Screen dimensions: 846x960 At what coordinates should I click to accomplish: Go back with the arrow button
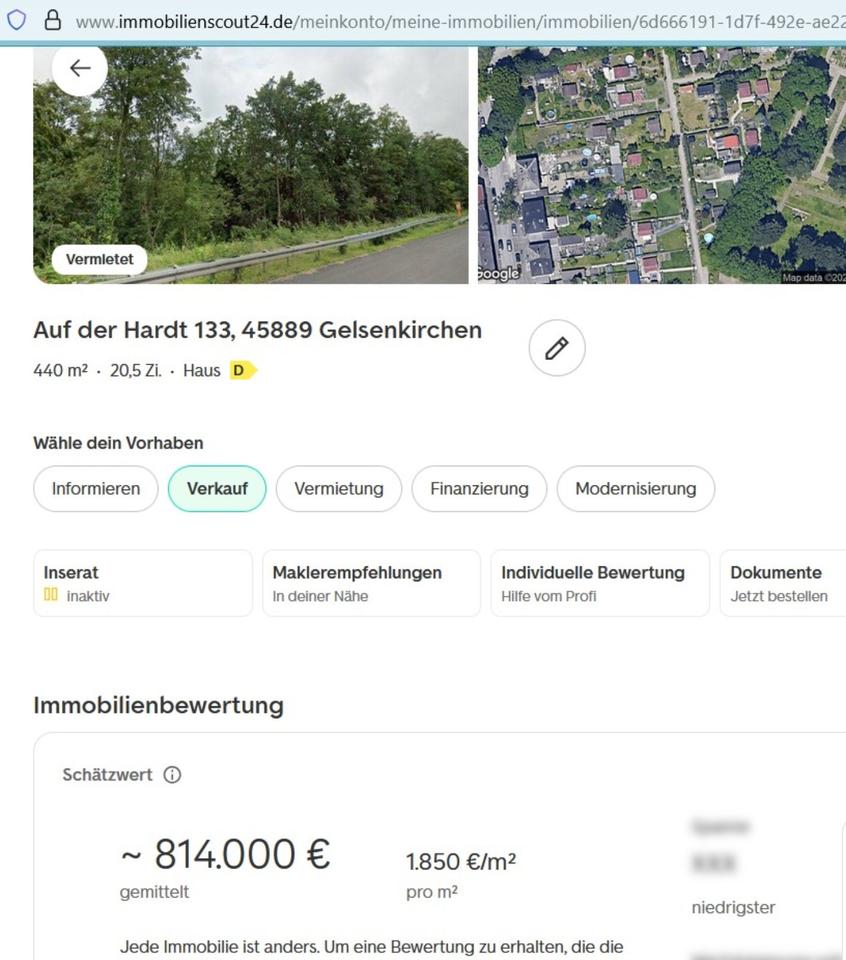[80, 68]
